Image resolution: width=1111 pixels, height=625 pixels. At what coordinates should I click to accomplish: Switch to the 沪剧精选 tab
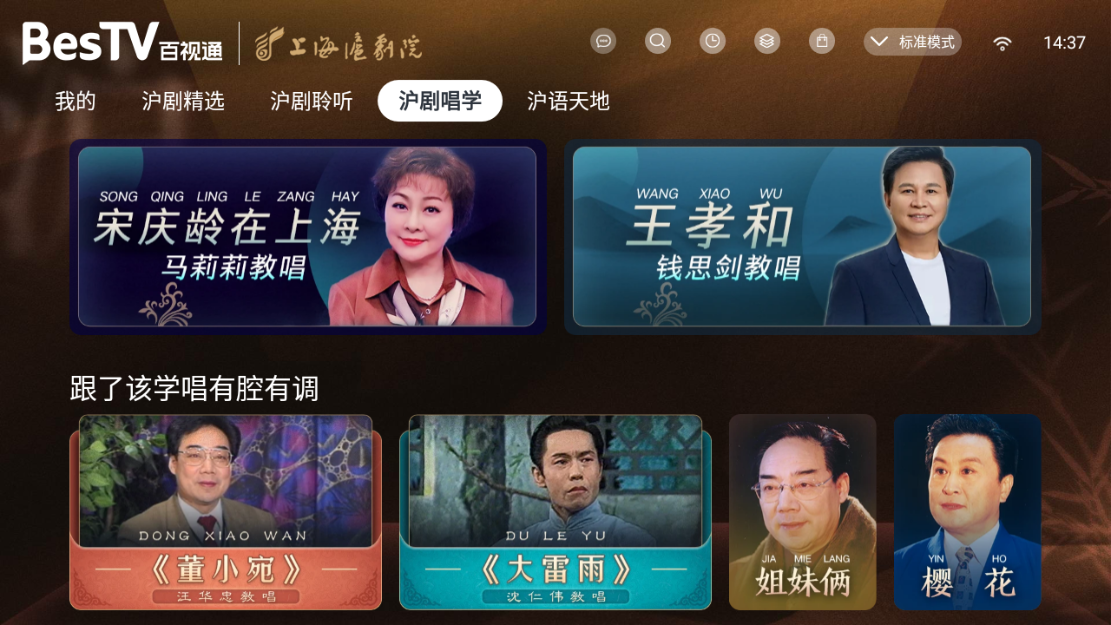pyautogui.click(x=183, y=101)
